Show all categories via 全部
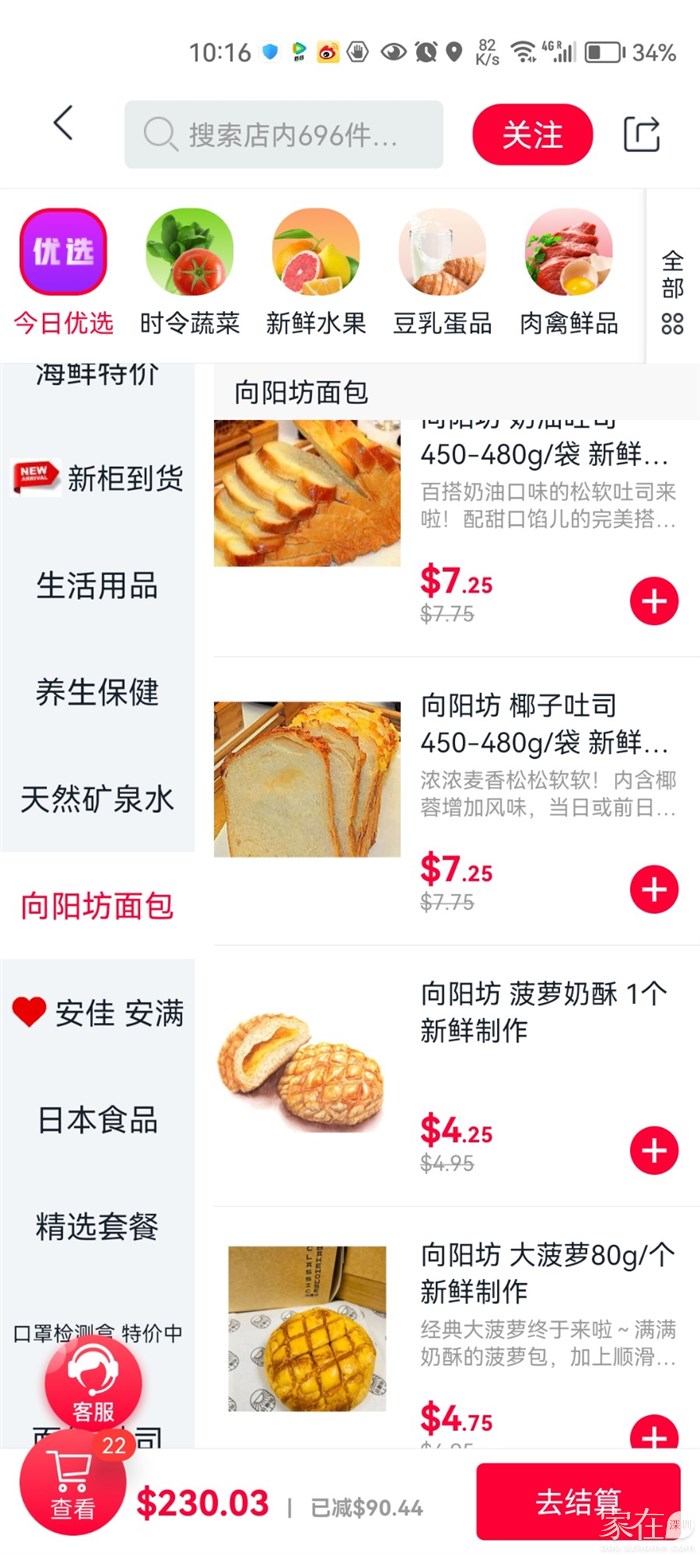 (x=672, y=292)
